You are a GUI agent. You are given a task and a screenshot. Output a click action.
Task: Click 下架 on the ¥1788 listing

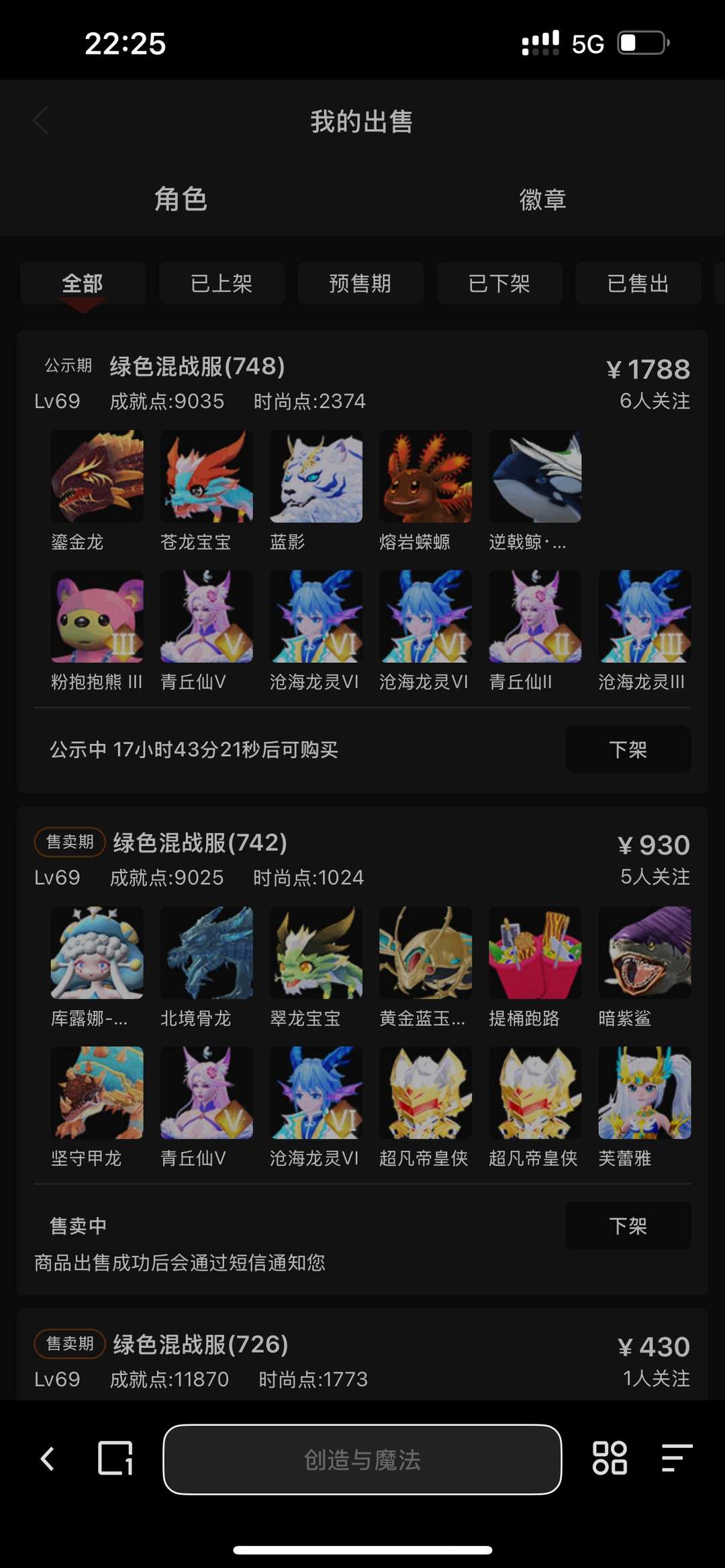click(628, 749)
